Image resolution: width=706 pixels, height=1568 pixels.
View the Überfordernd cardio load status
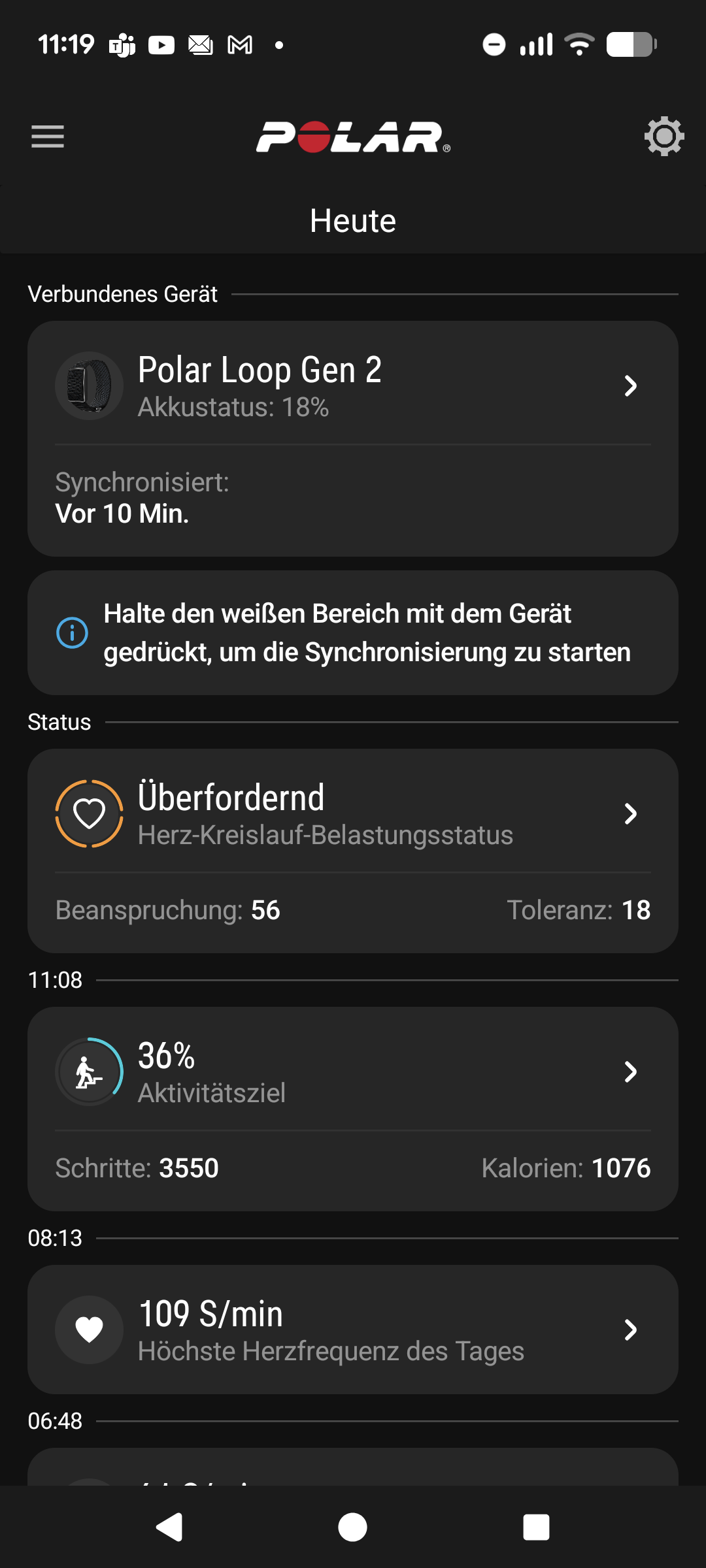(353, 813)
